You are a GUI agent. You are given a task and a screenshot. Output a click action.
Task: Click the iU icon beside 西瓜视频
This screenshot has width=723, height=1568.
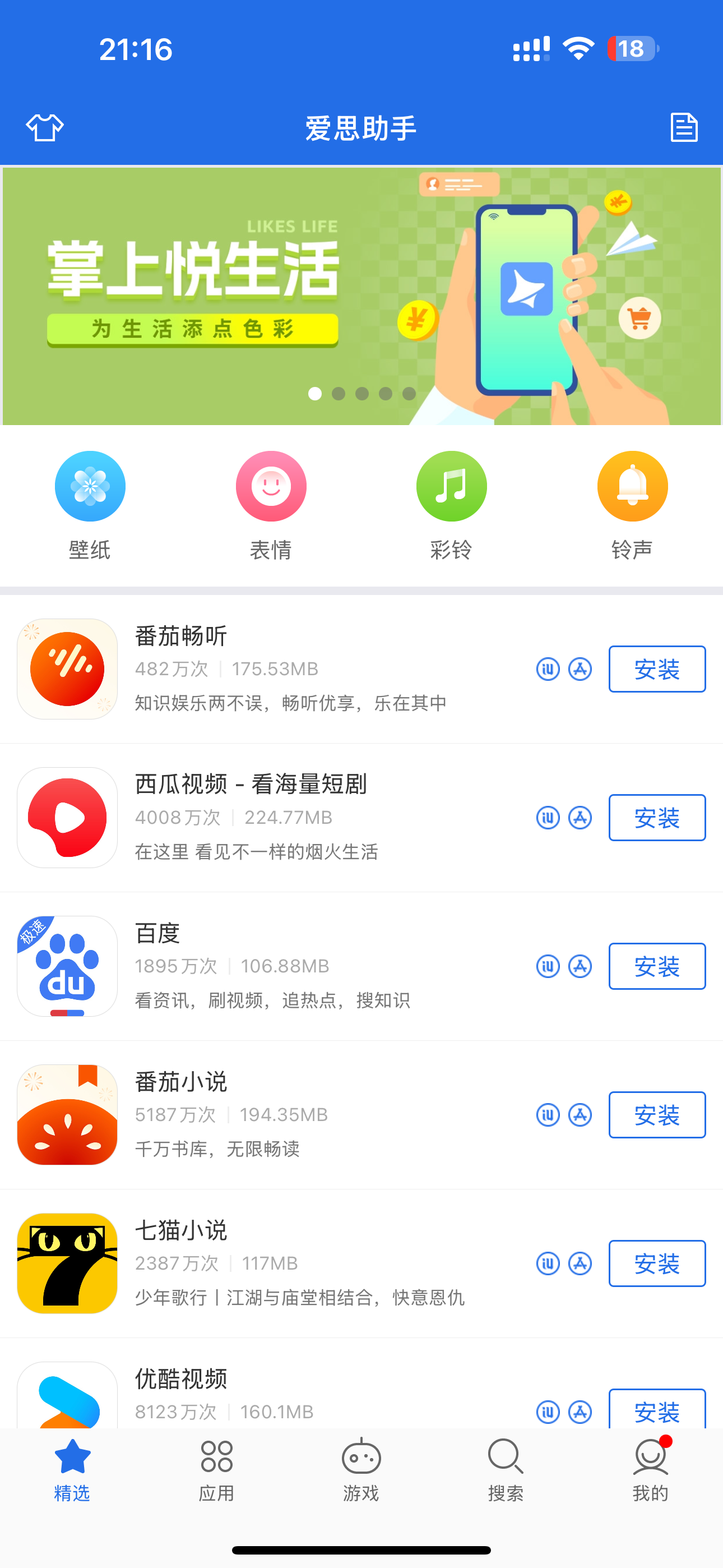coord(547,818)
